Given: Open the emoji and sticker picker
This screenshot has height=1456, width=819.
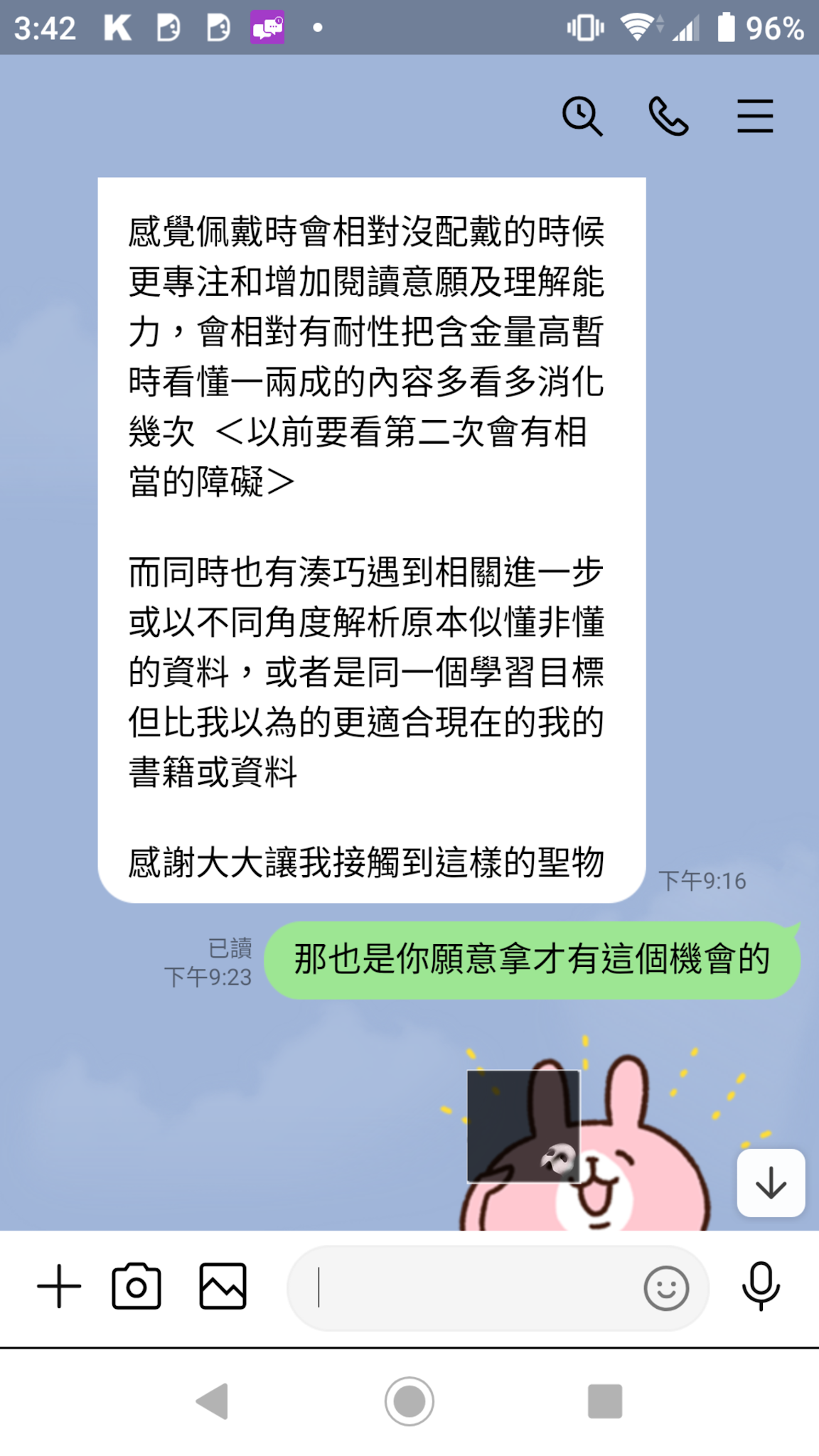Looking at the screenshot, I should tap(666, 1288).
